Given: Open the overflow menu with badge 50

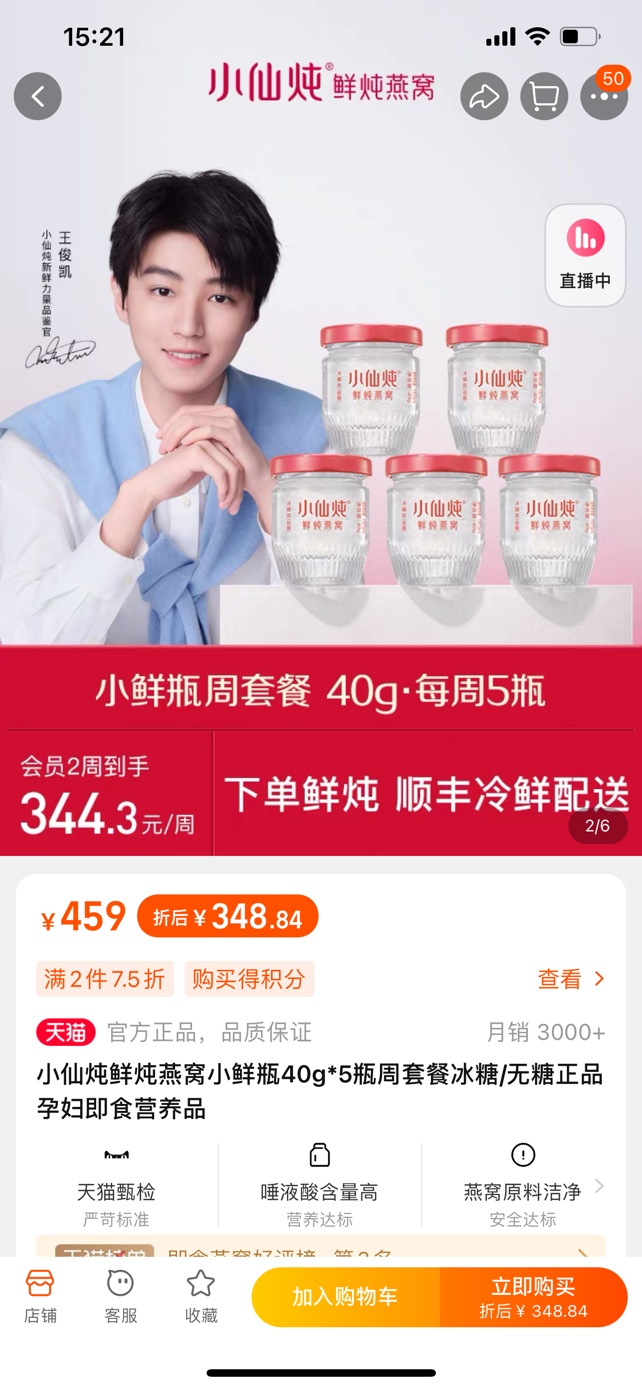Looking at the screenshot, I should click(603, 97).
